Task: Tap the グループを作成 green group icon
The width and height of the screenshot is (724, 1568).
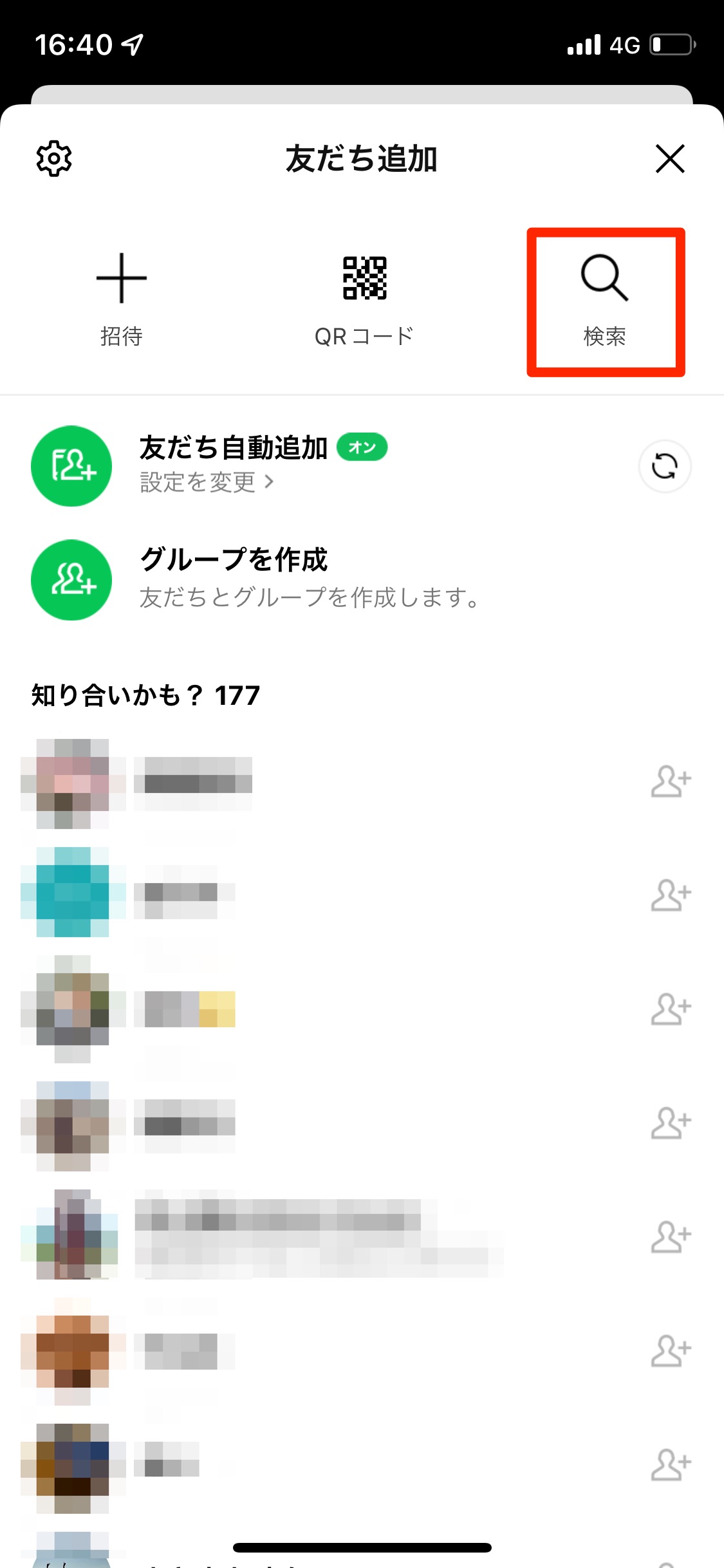Action: coord(71,579)
